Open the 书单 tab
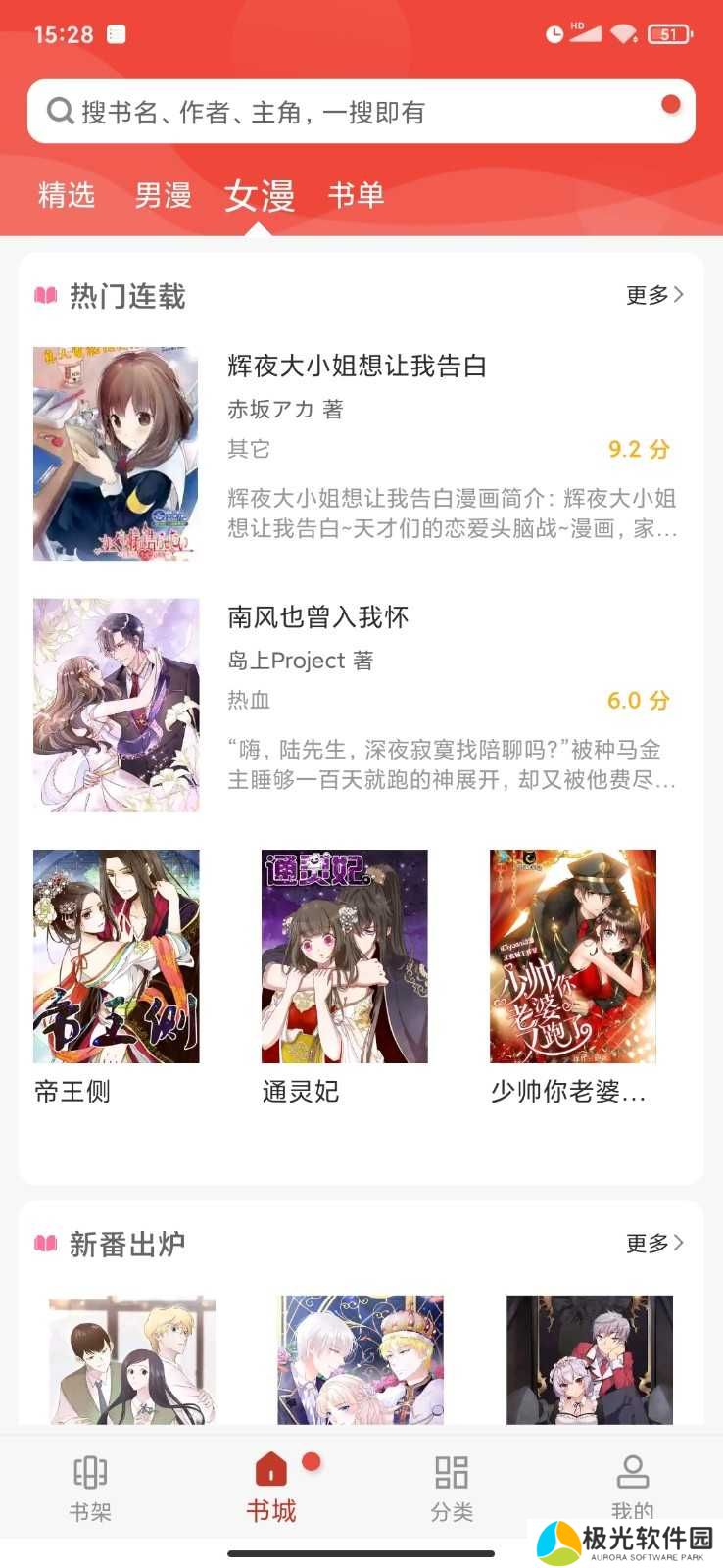The width and height of the screenshot is (723, 1568). pos(356,195)
